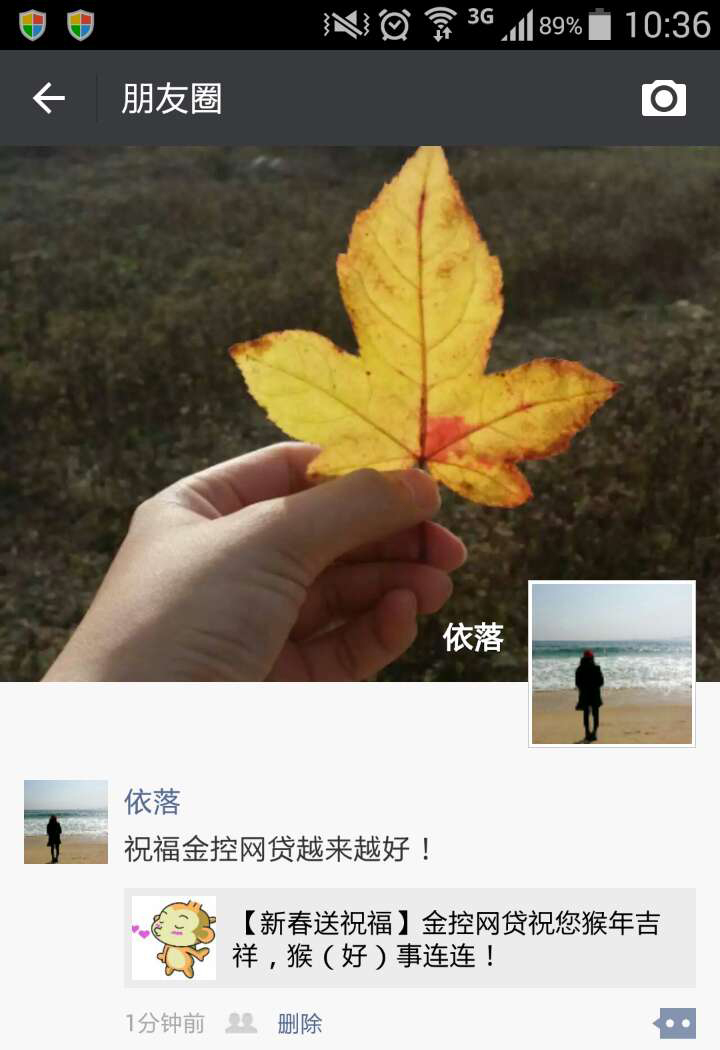Open the profile picture on the cover photo

[612, 663]
